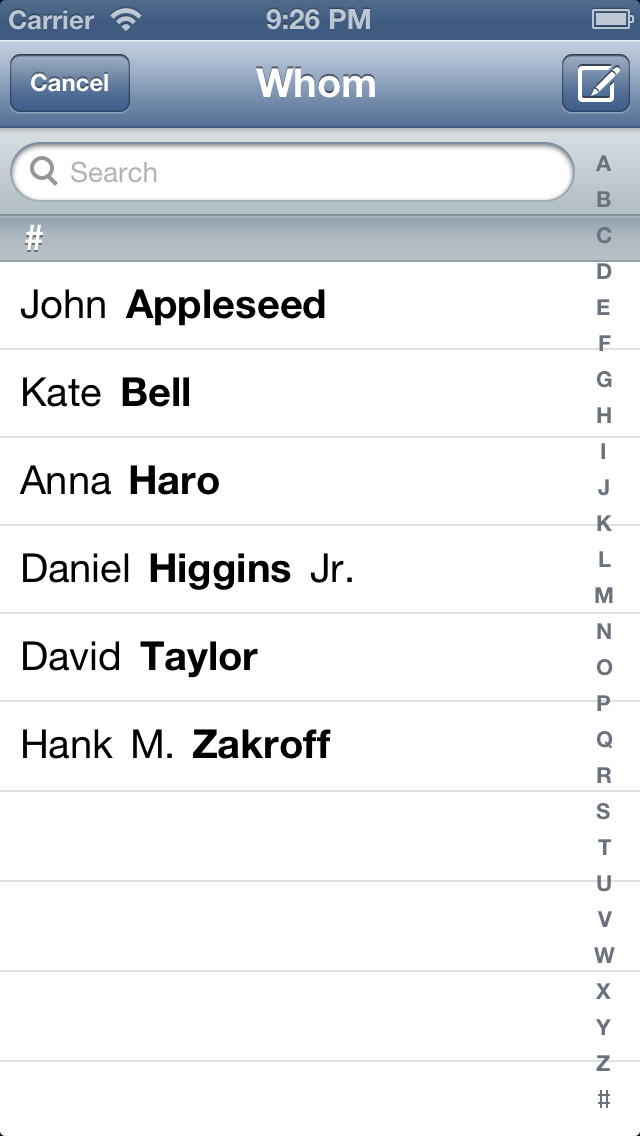640x1136 pixels.
Task: Tap the Cancel button
Action: point(70,83)
